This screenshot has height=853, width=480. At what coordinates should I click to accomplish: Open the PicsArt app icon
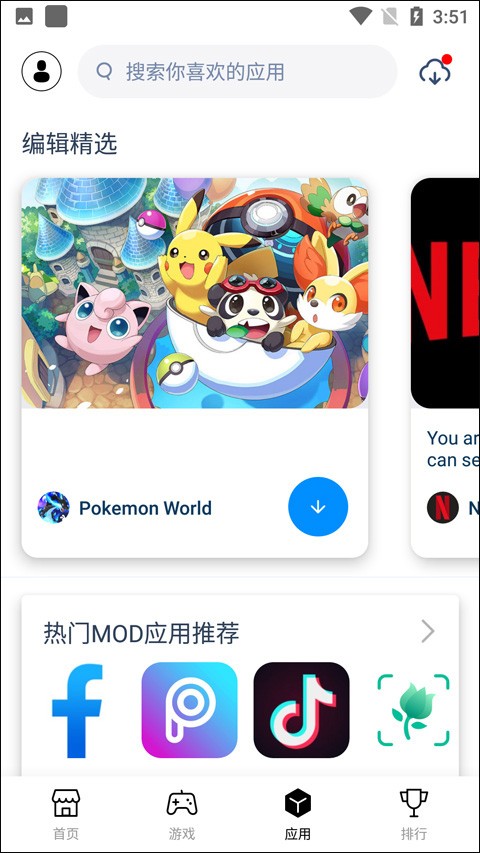point(189,710)
